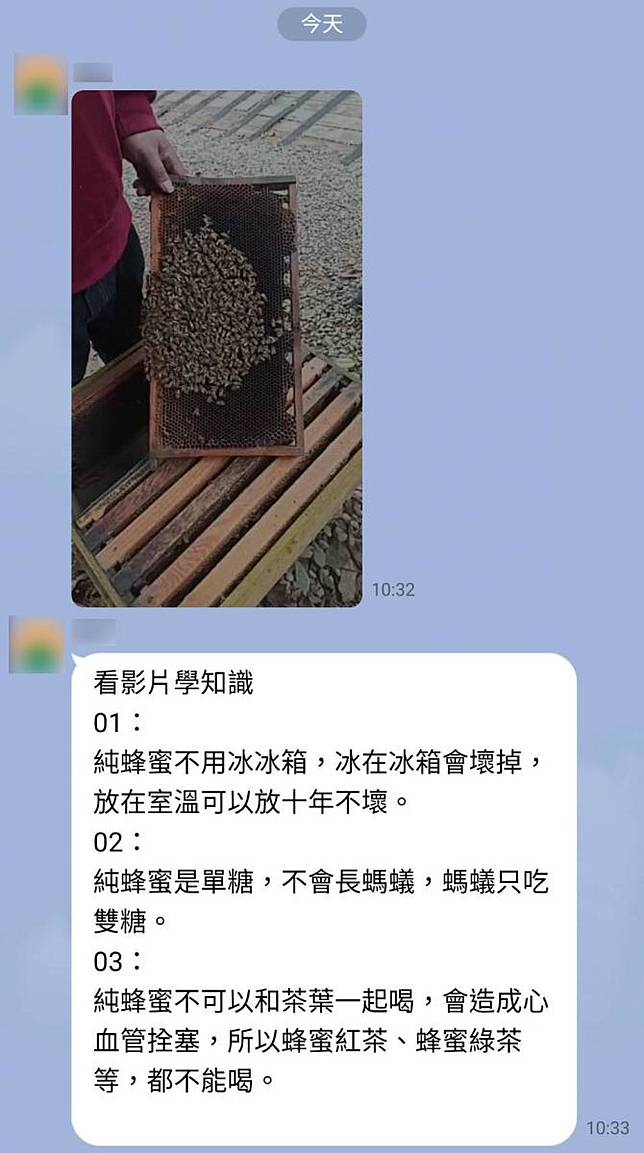View sender's profile picture beside the video message
This screenshot has height=1153, width=644.
pos(41,85)
